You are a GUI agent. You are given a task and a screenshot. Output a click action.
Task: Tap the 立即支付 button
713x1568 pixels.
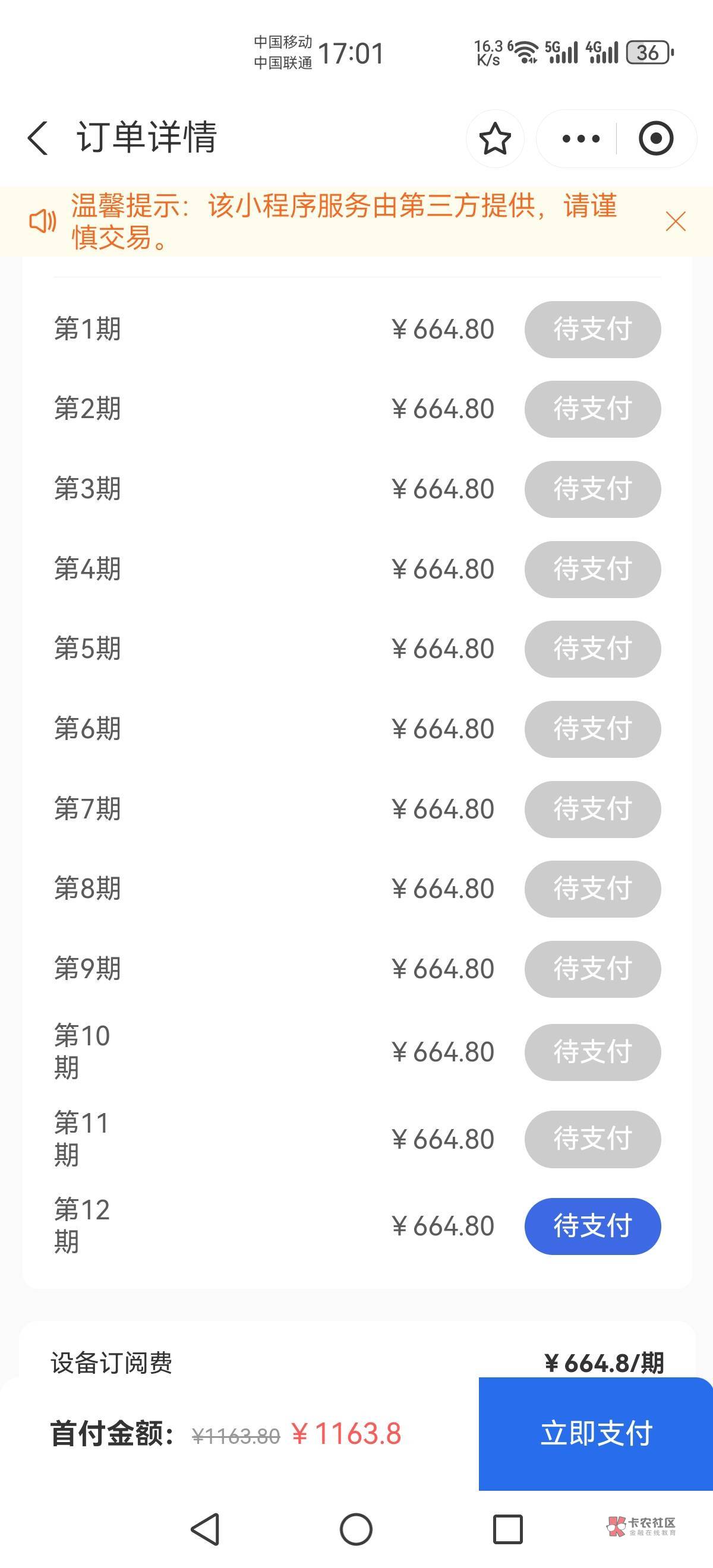pos(595,1434)
